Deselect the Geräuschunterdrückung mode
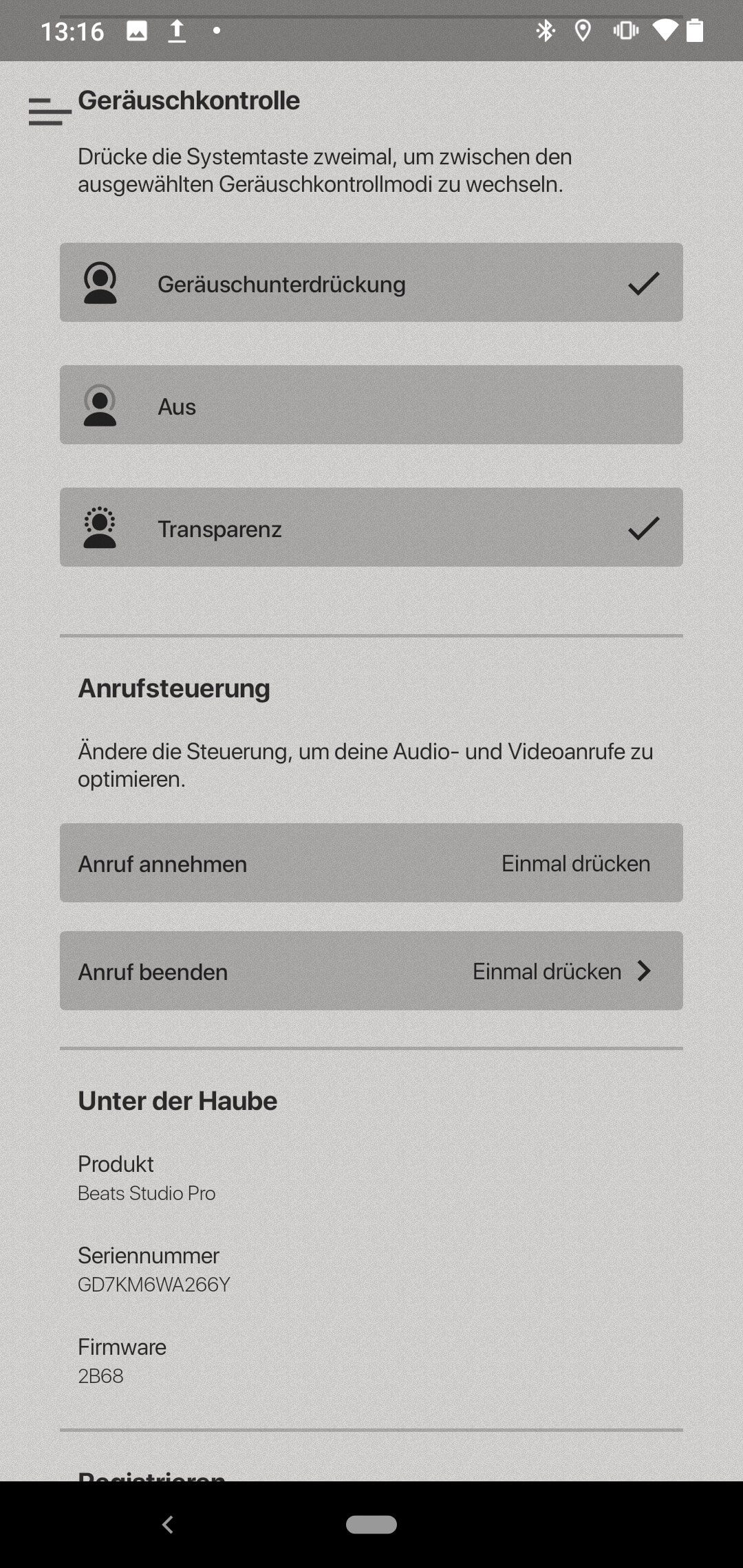743x1568 pixels. click(x=371, y=283)
